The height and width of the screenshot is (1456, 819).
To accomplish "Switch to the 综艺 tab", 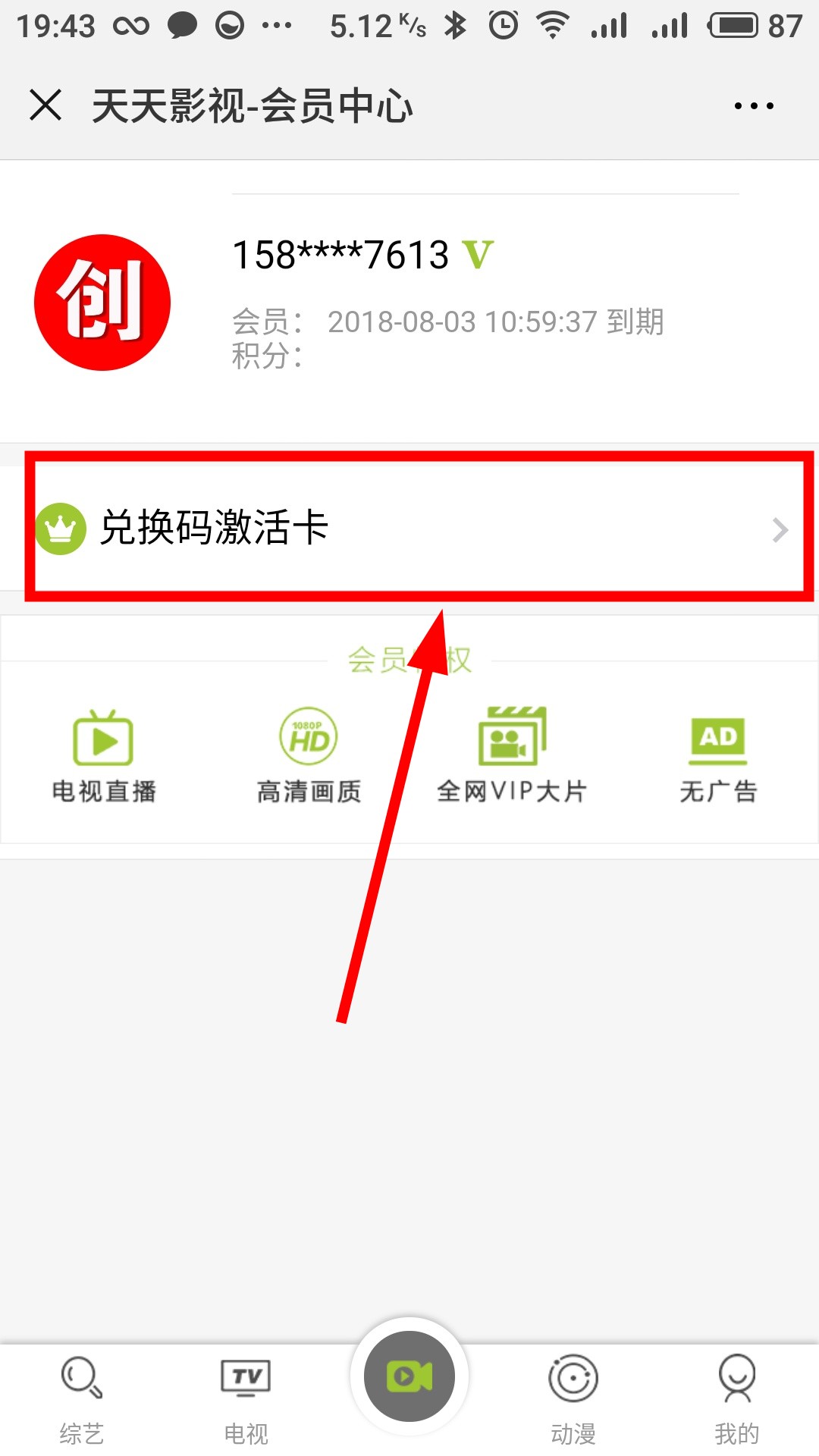I will tap(82, 1399).
